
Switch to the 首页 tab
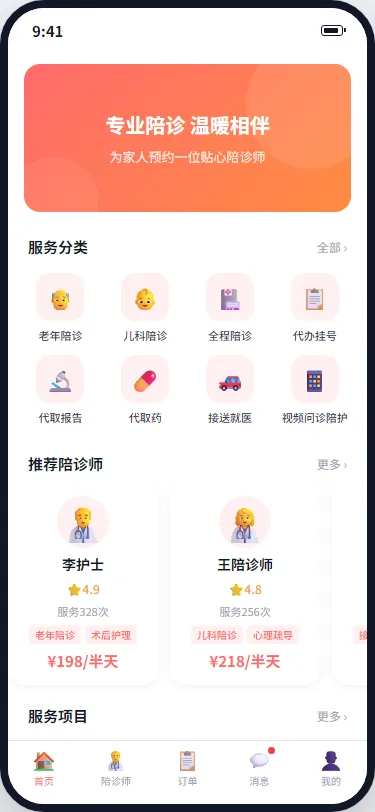tap(44, 768)
